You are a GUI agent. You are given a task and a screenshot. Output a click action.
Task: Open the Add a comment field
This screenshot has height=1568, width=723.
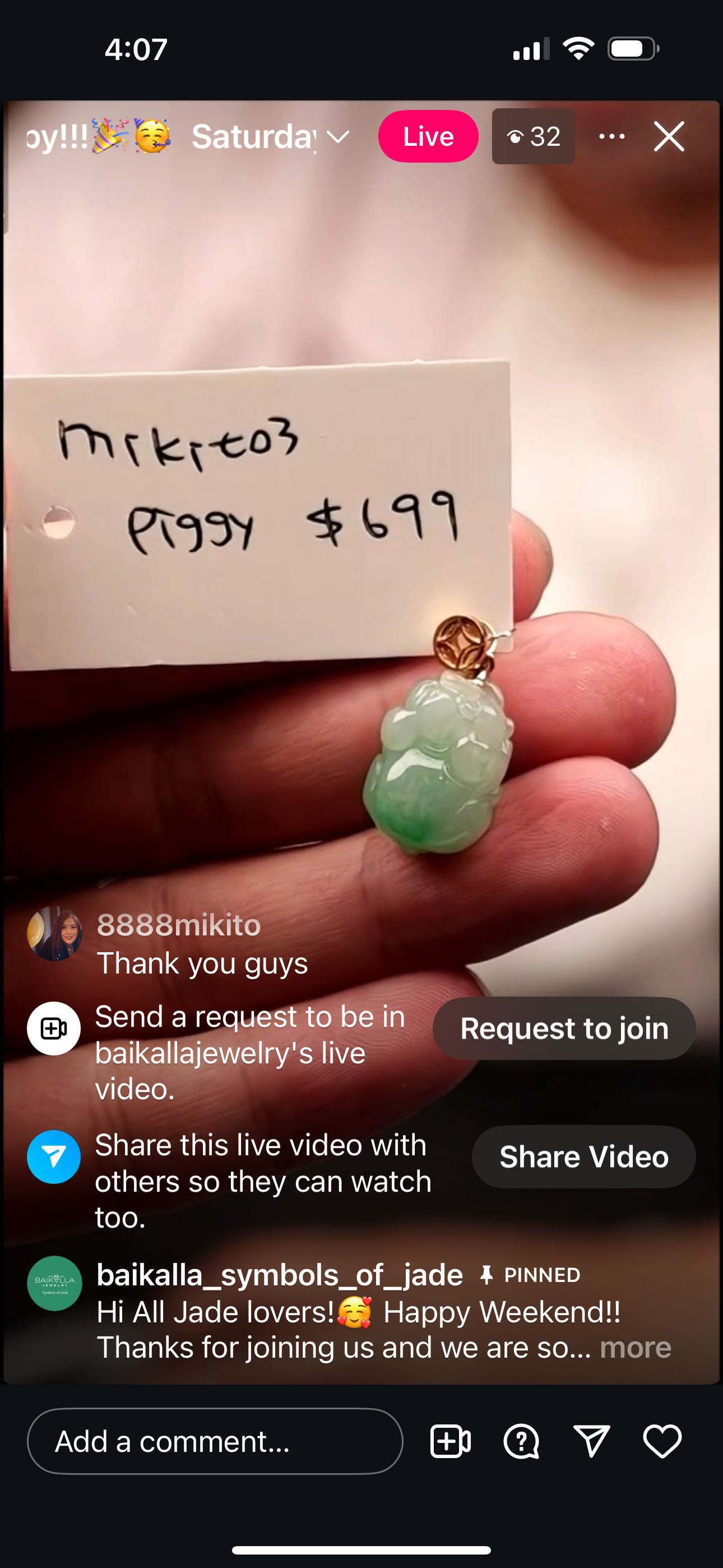coord(215,1441)
